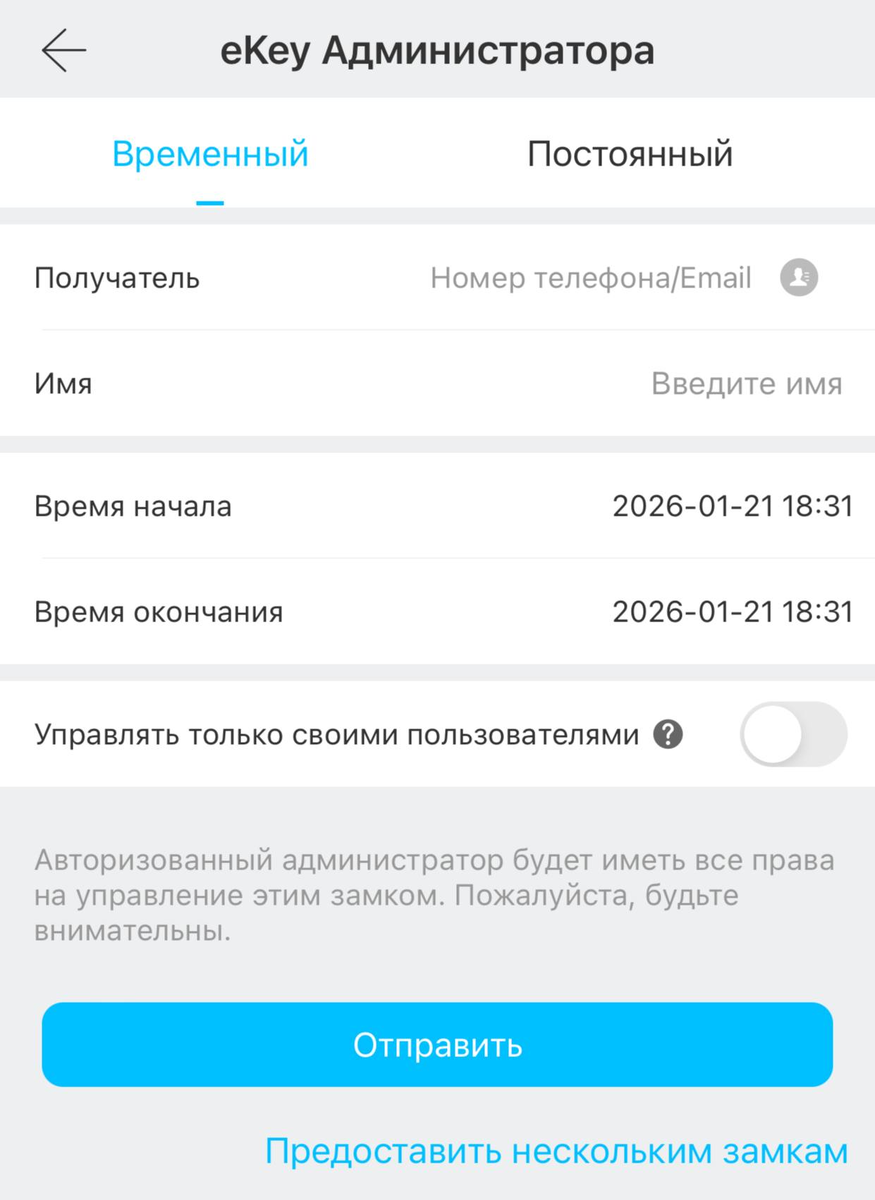Focus the Введите имя field
The image size is (875, 1200).
745,384
